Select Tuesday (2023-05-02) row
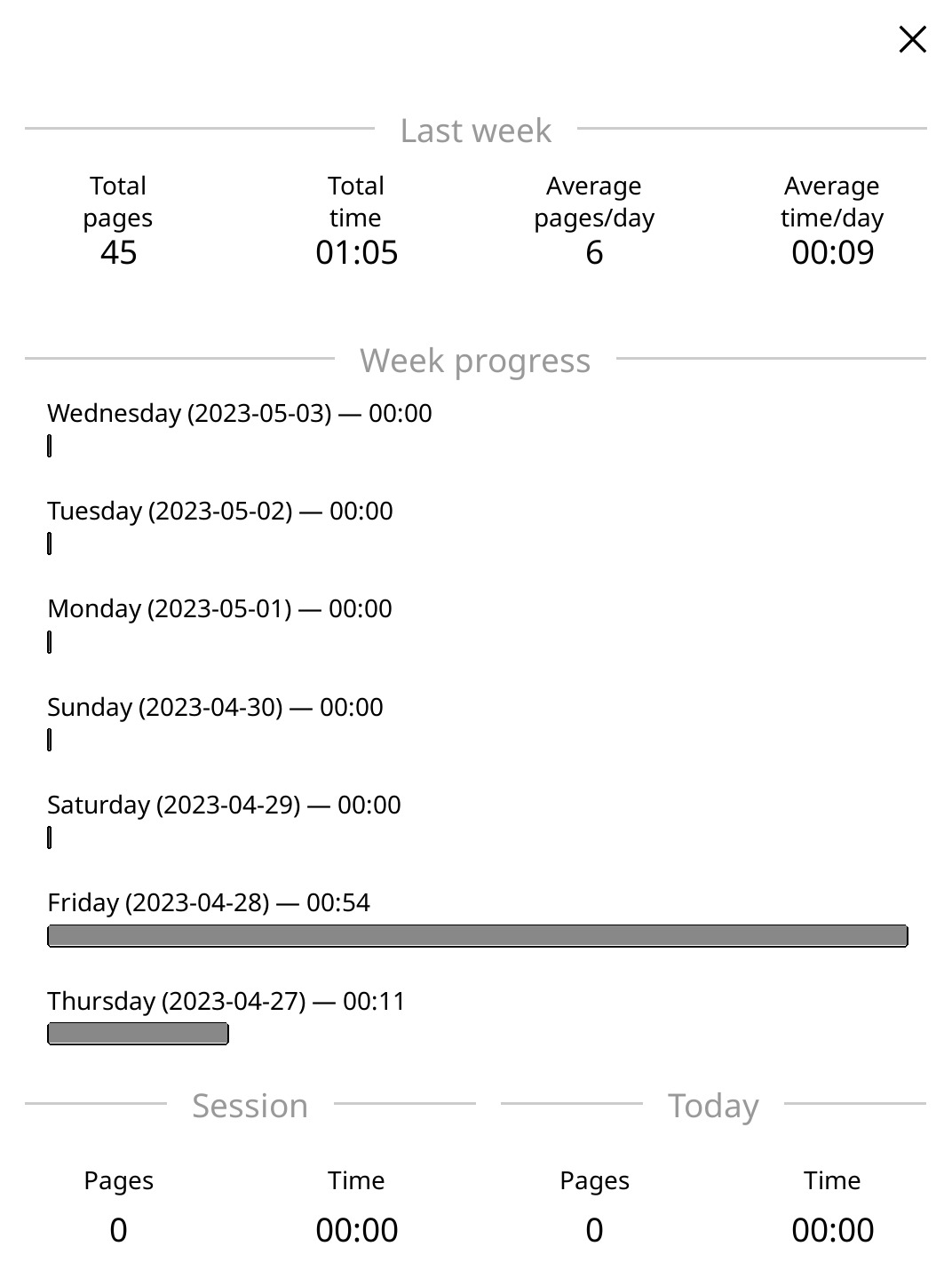Image resolution: width=952 pixels, height=1286 pixels. pos(219,511)
